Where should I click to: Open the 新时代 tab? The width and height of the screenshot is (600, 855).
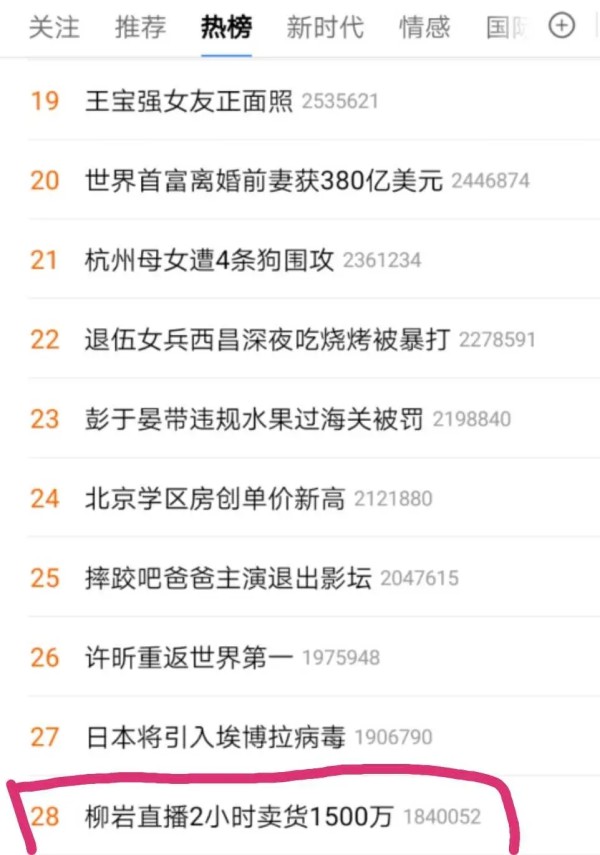pos(325,27)
